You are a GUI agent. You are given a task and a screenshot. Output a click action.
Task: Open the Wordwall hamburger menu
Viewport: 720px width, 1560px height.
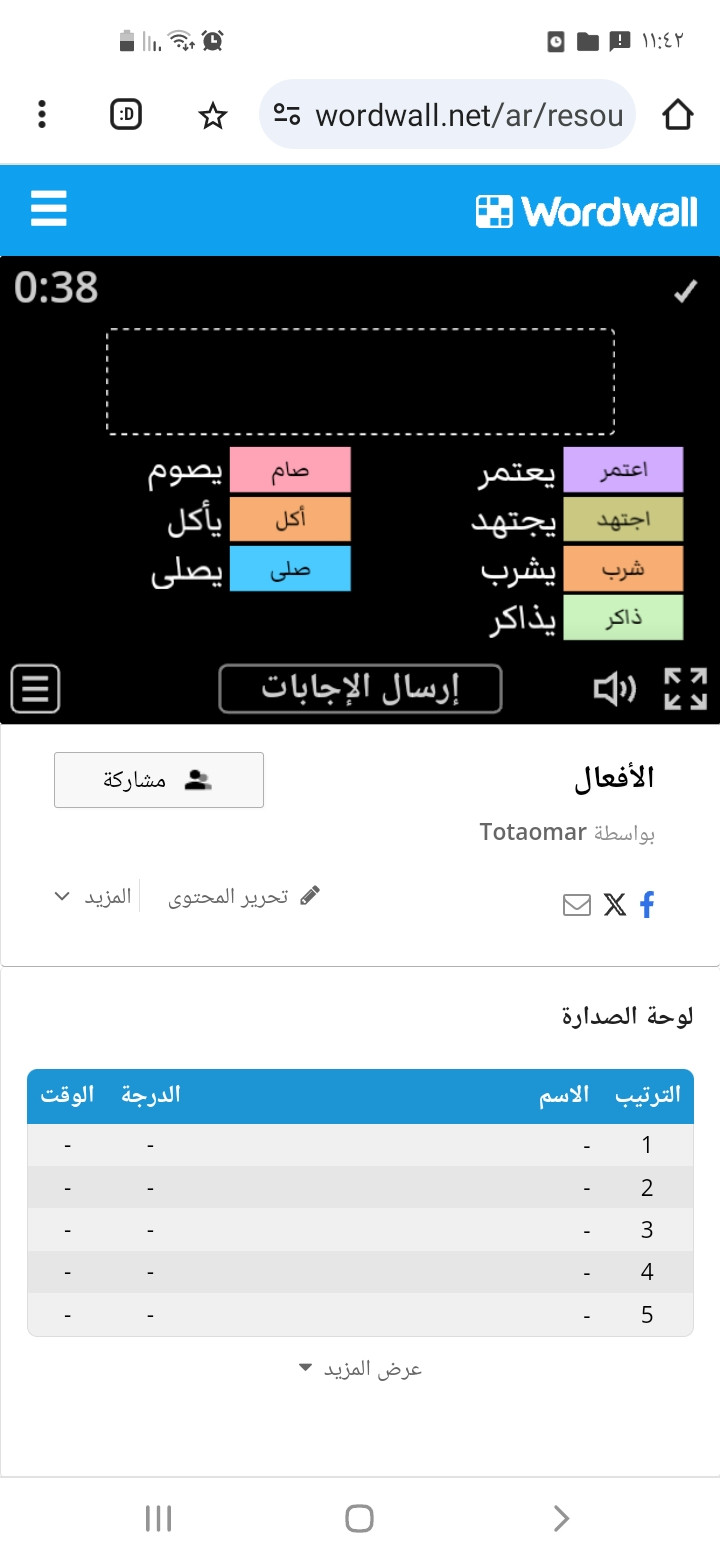click(48, 210)
